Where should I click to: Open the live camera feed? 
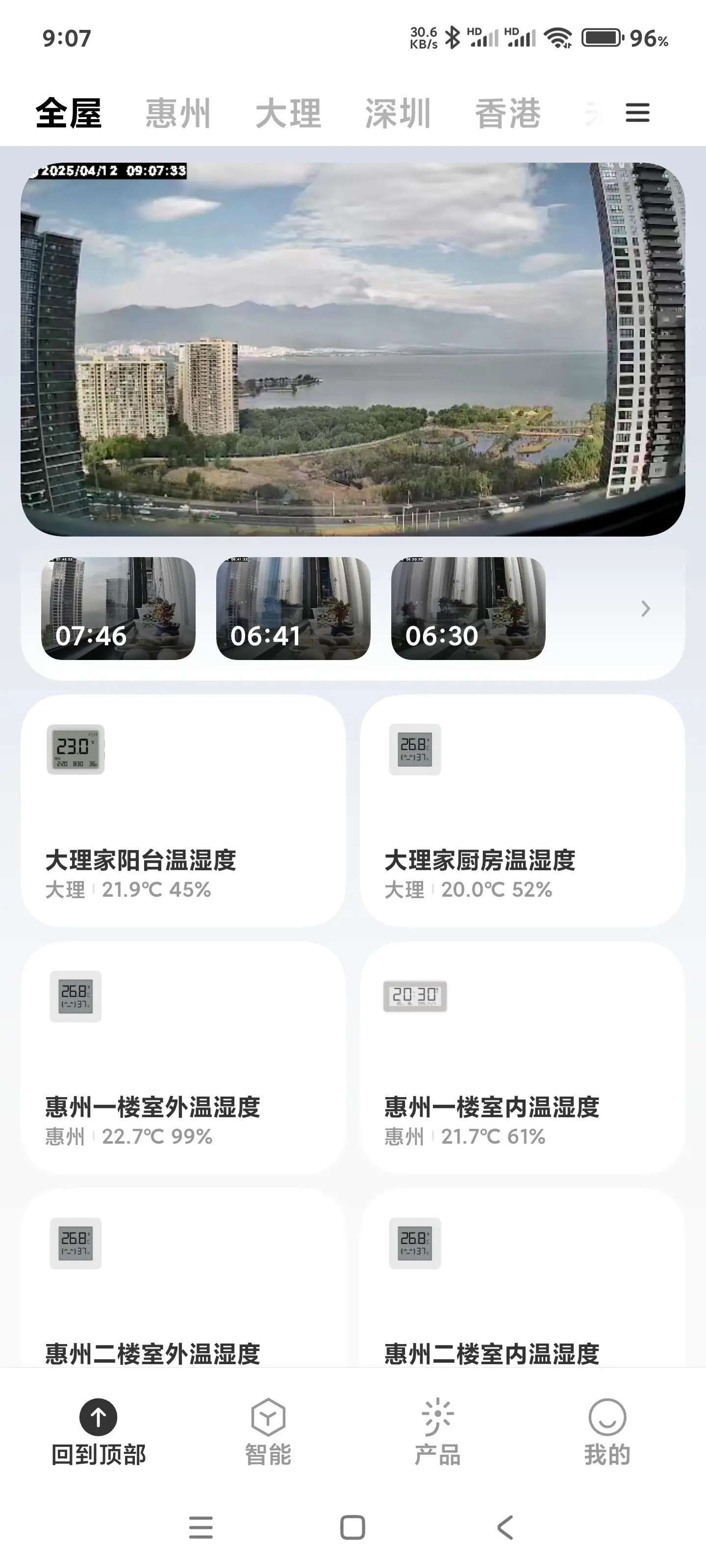pos(353,349)
